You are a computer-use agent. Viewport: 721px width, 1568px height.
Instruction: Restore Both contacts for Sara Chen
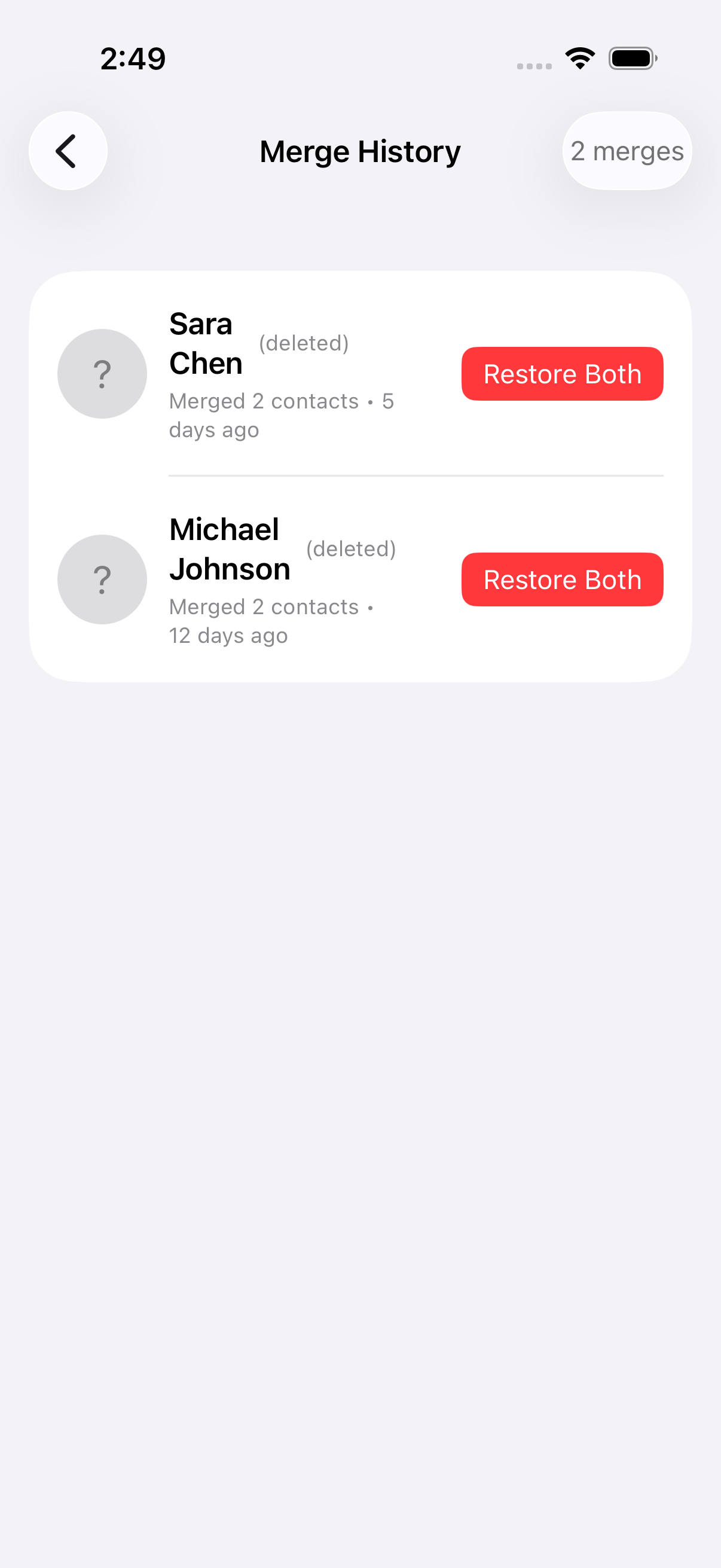[561, 373]
